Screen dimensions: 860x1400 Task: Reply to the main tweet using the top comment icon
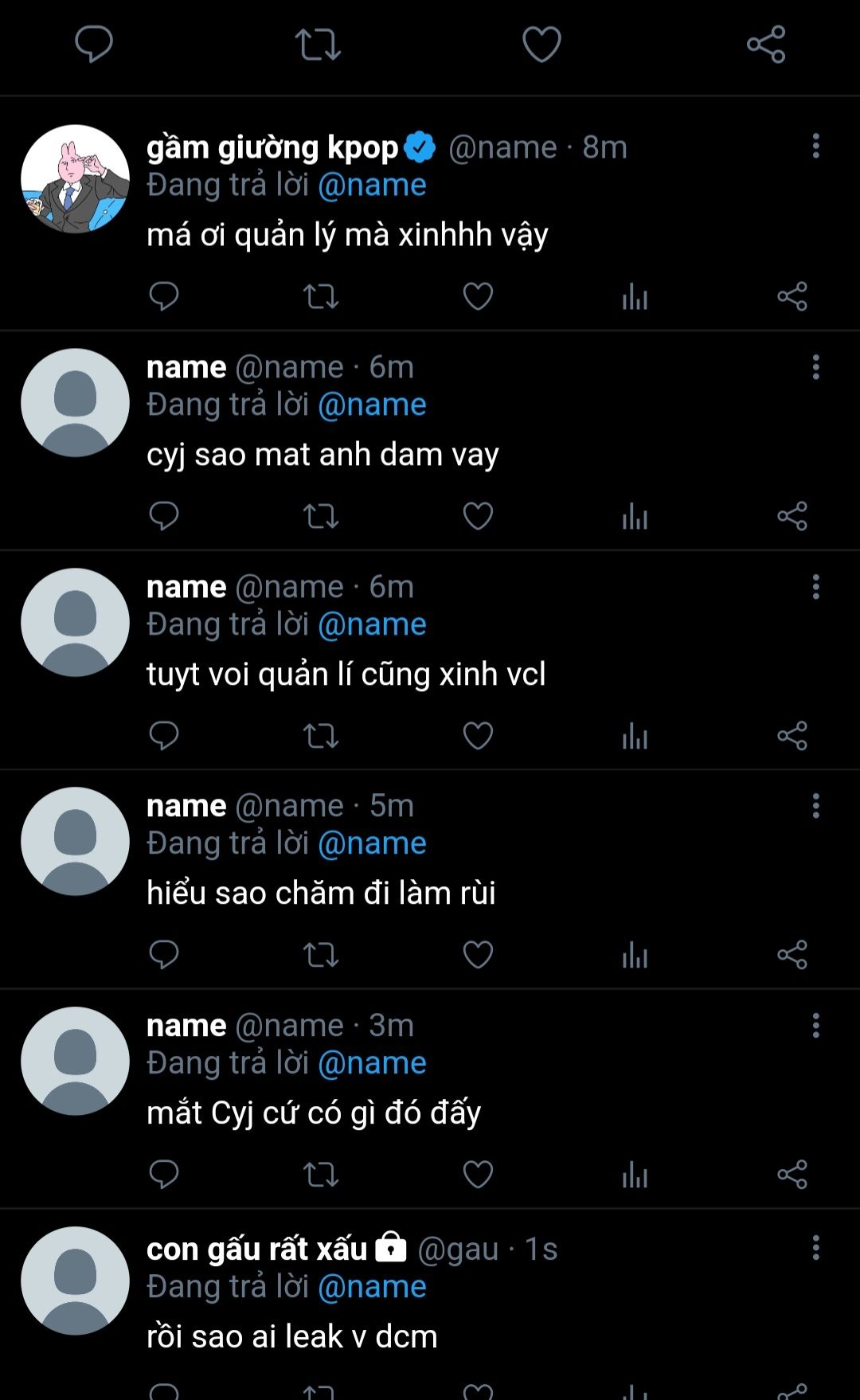point(94,44)
